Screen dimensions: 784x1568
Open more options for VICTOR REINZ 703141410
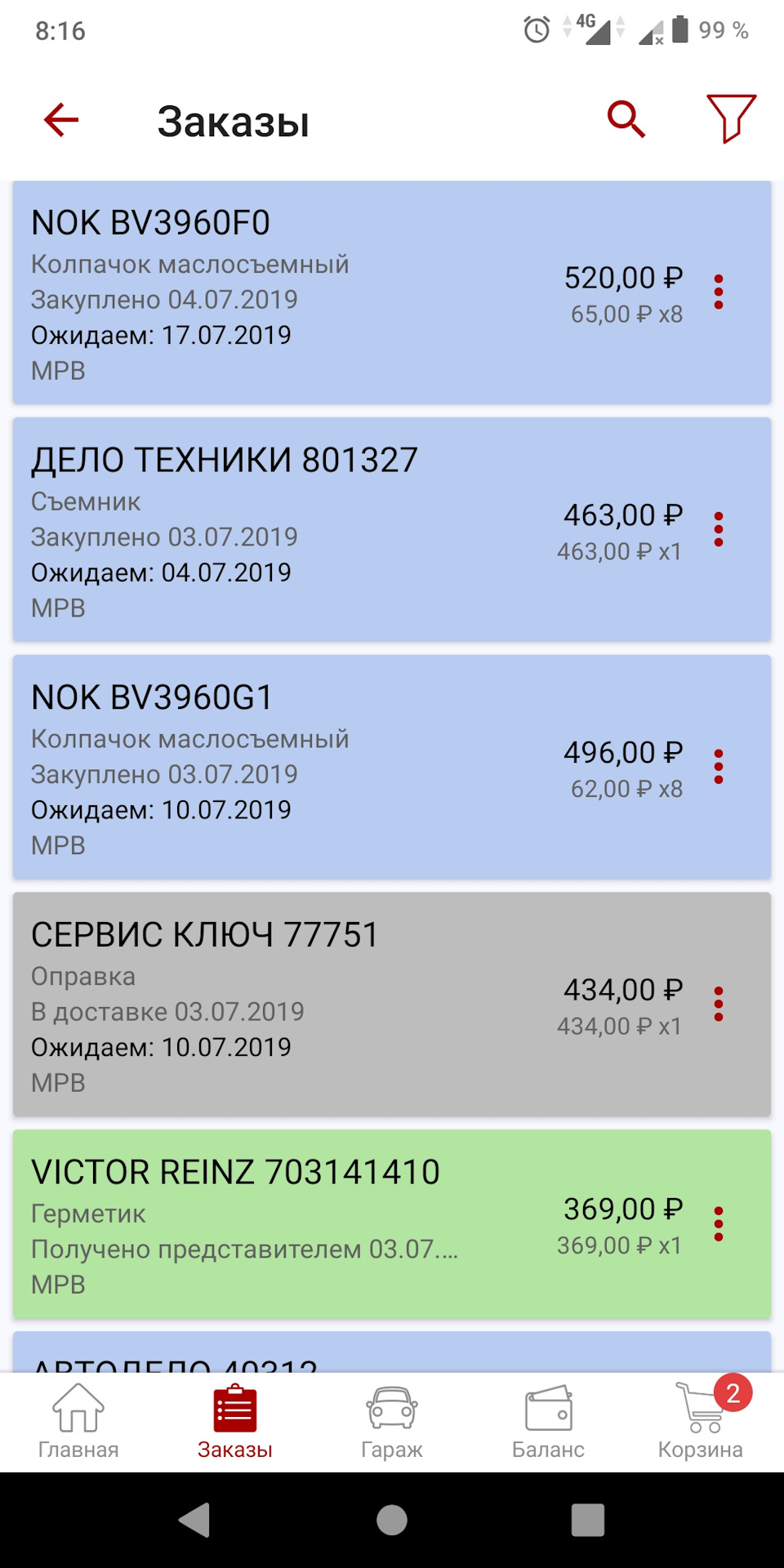[719, 1224]
